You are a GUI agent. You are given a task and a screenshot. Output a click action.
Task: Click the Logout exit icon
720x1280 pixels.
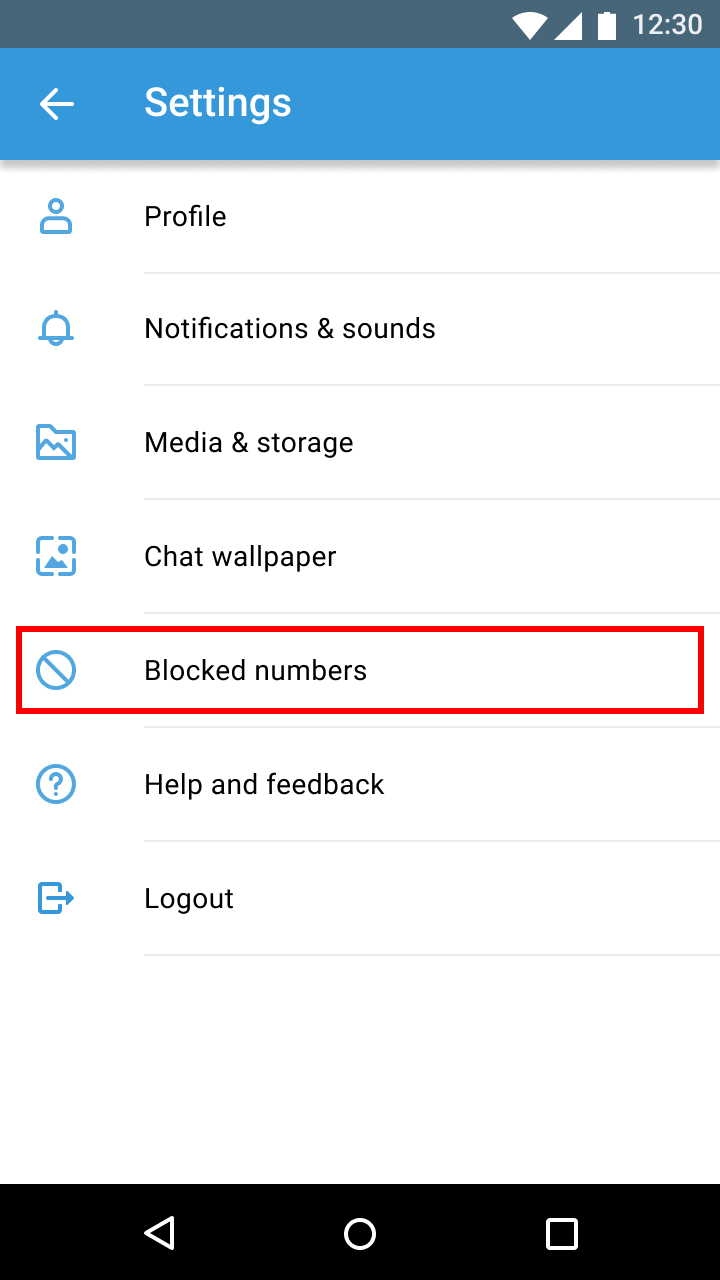pyautogui.click(x=56, y=898)
